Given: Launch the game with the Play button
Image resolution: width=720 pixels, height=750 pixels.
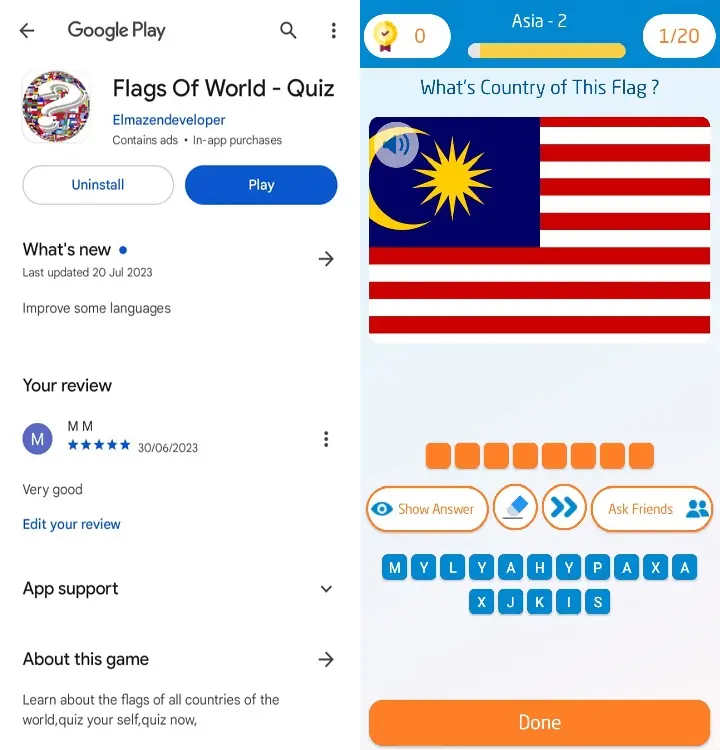Looking at the screenshot, I should point(261,185).
